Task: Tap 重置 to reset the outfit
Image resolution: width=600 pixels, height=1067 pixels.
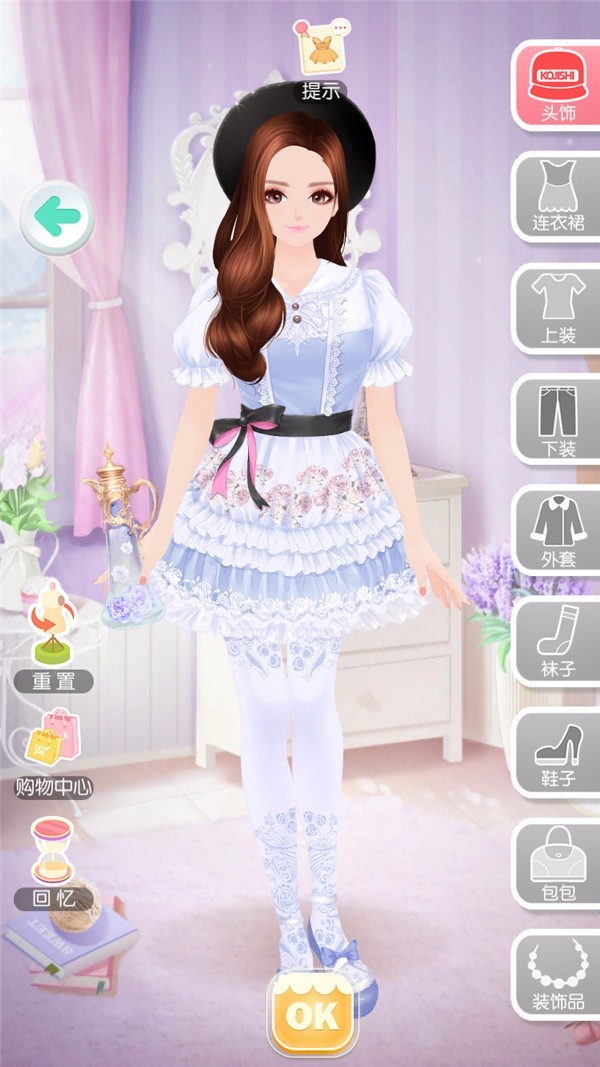Action: 54,646
